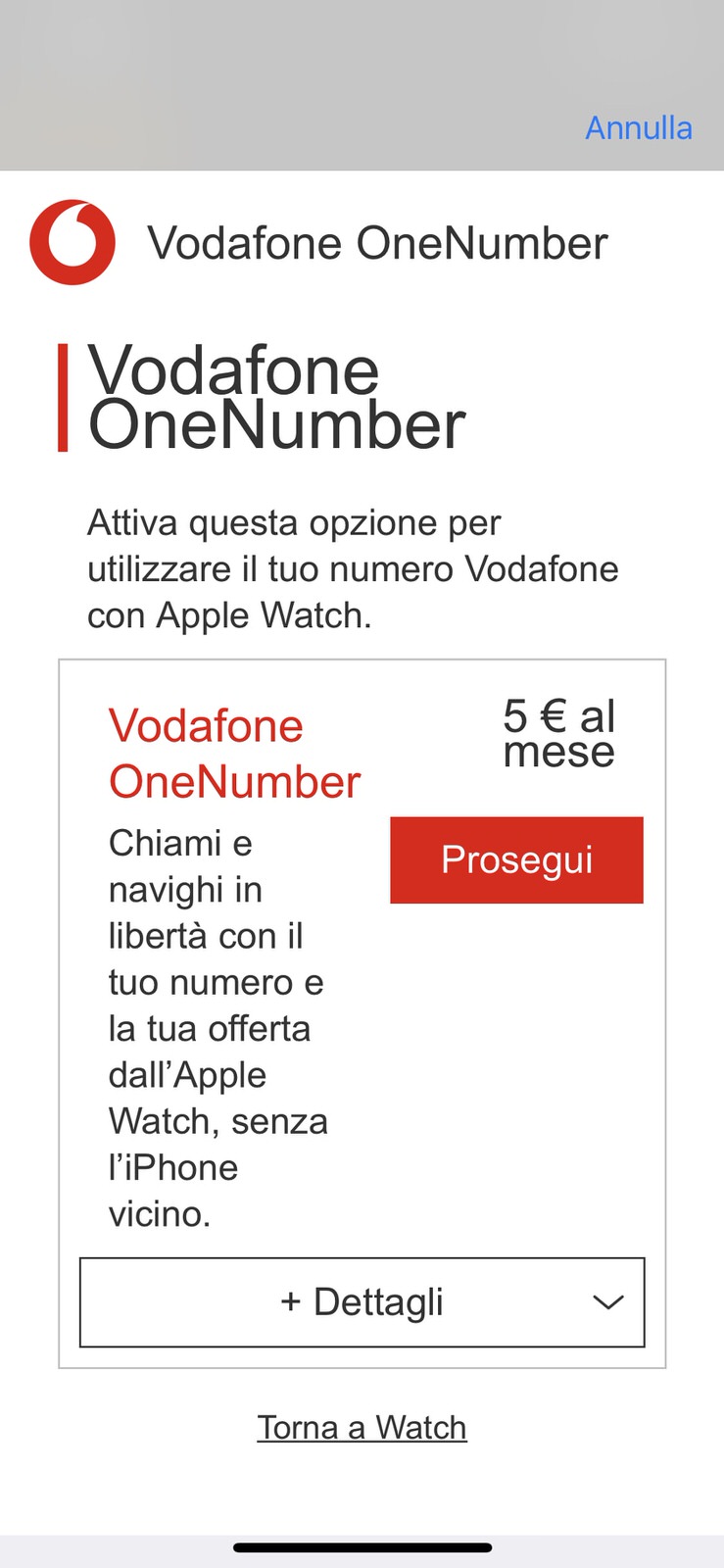724x1568 pixels.
Task: Open the Torna a Watch link
Action: [x=362, y=1427]
